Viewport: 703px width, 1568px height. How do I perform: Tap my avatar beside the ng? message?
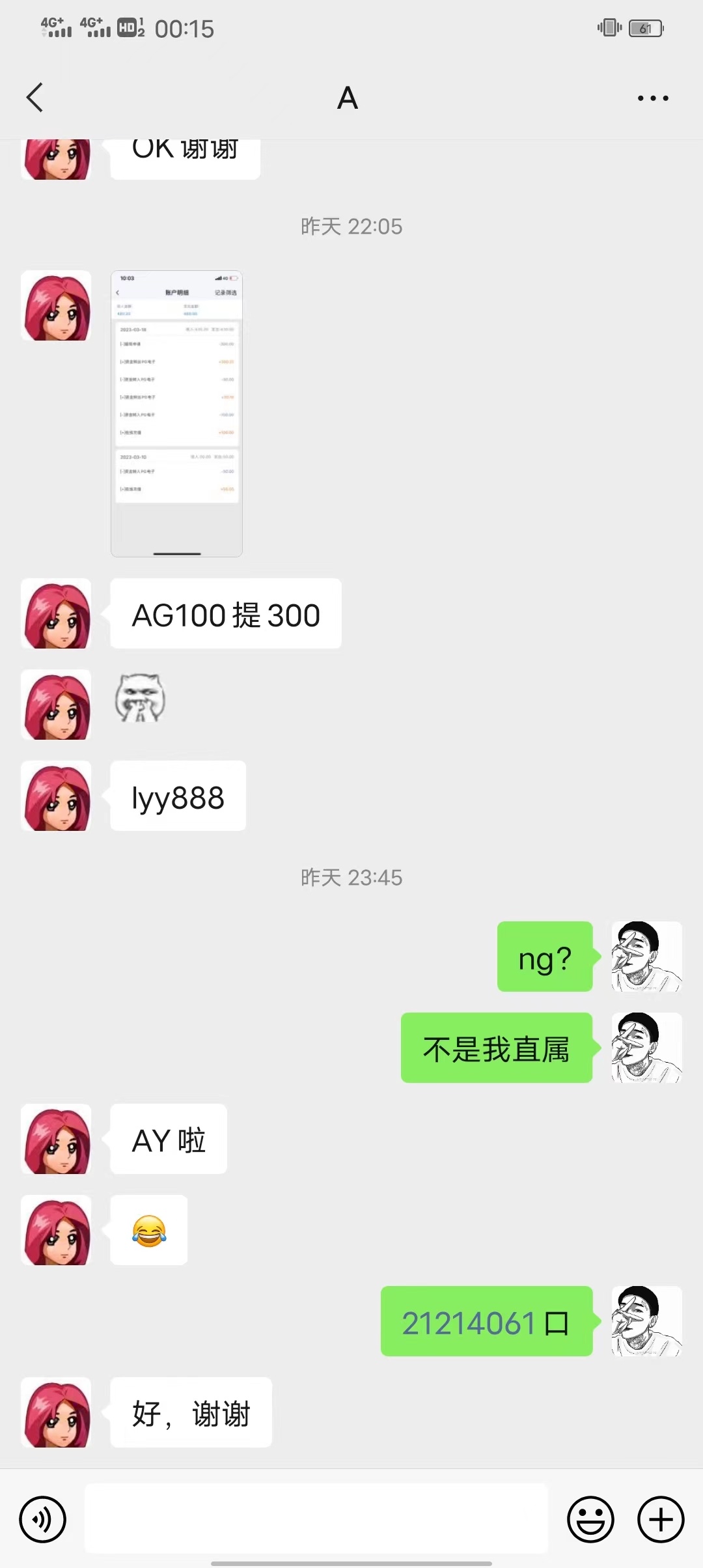coord(646,957)
